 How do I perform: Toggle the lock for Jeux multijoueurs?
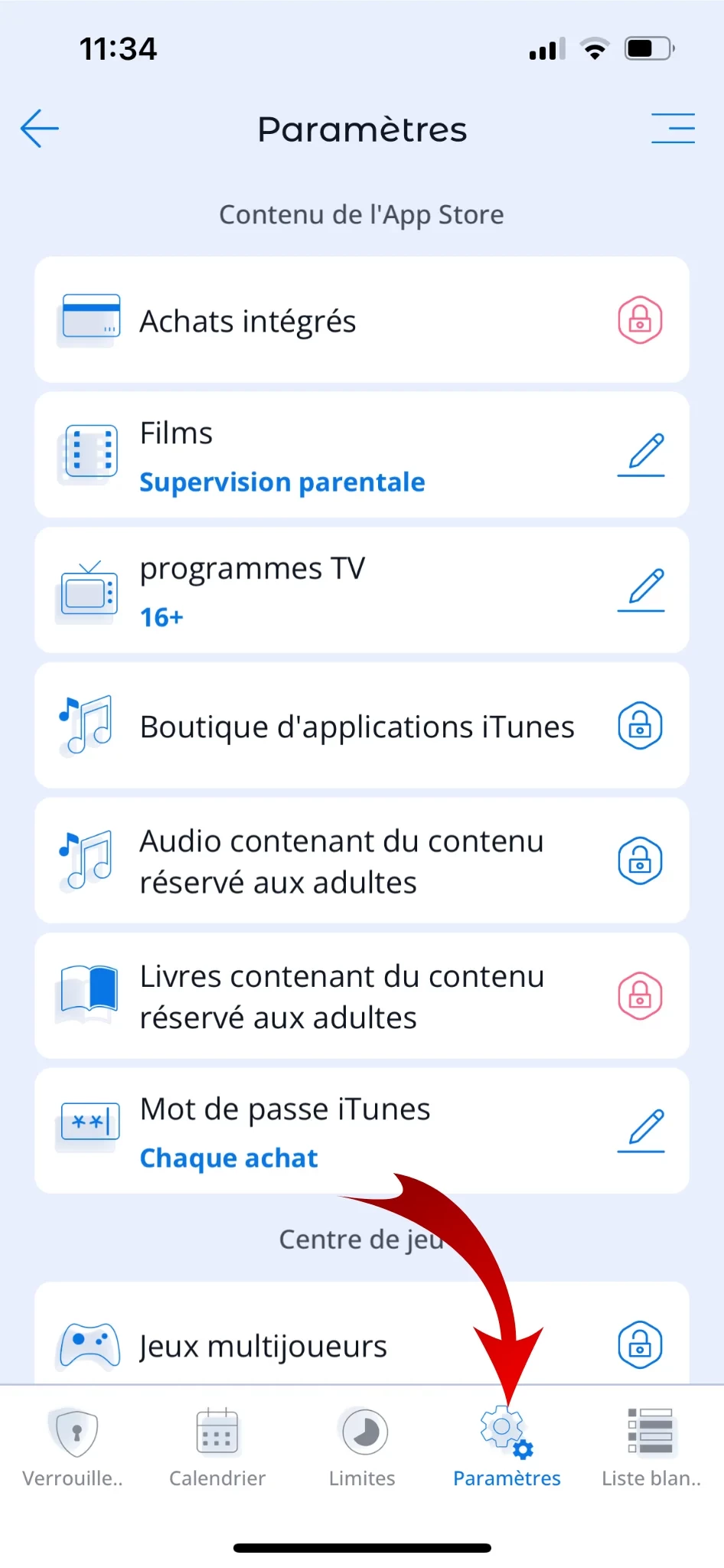pos(640,1344)
